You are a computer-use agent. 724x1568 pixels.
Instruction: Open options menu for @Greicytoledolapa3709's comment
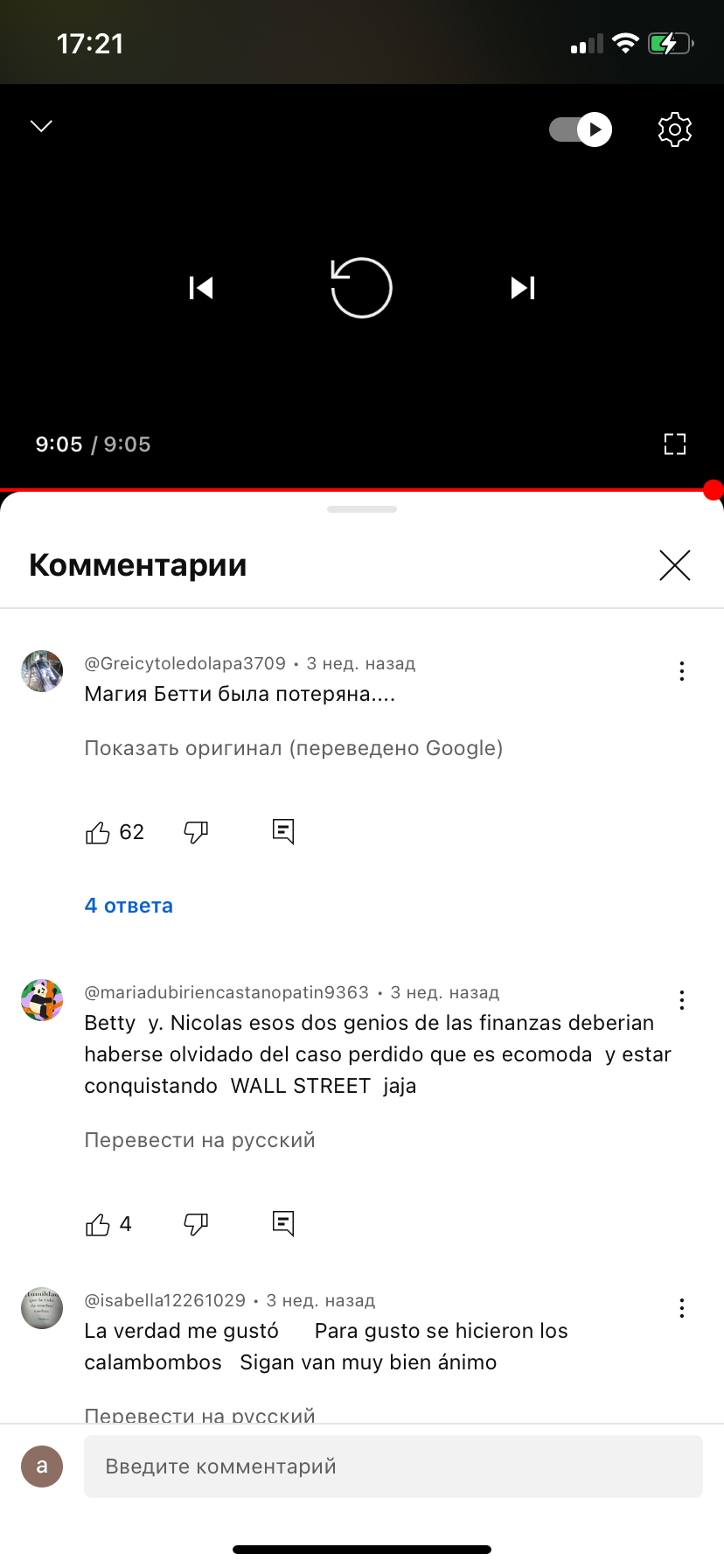point(682,671)
